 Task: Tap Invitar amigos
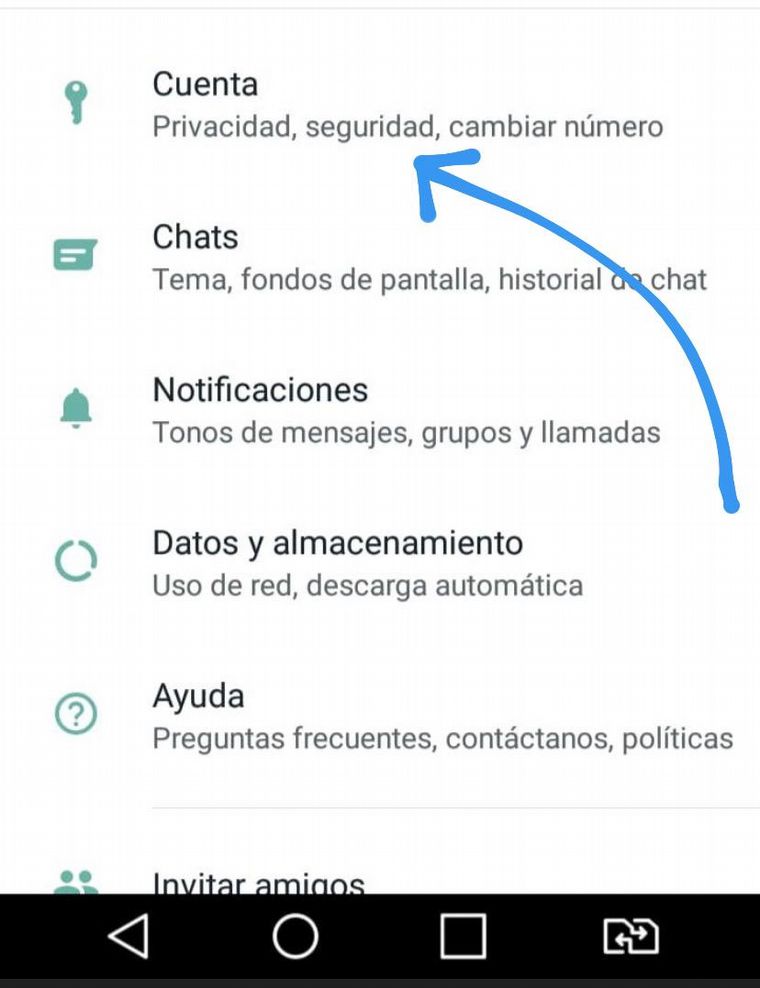[x=258, y=882]
